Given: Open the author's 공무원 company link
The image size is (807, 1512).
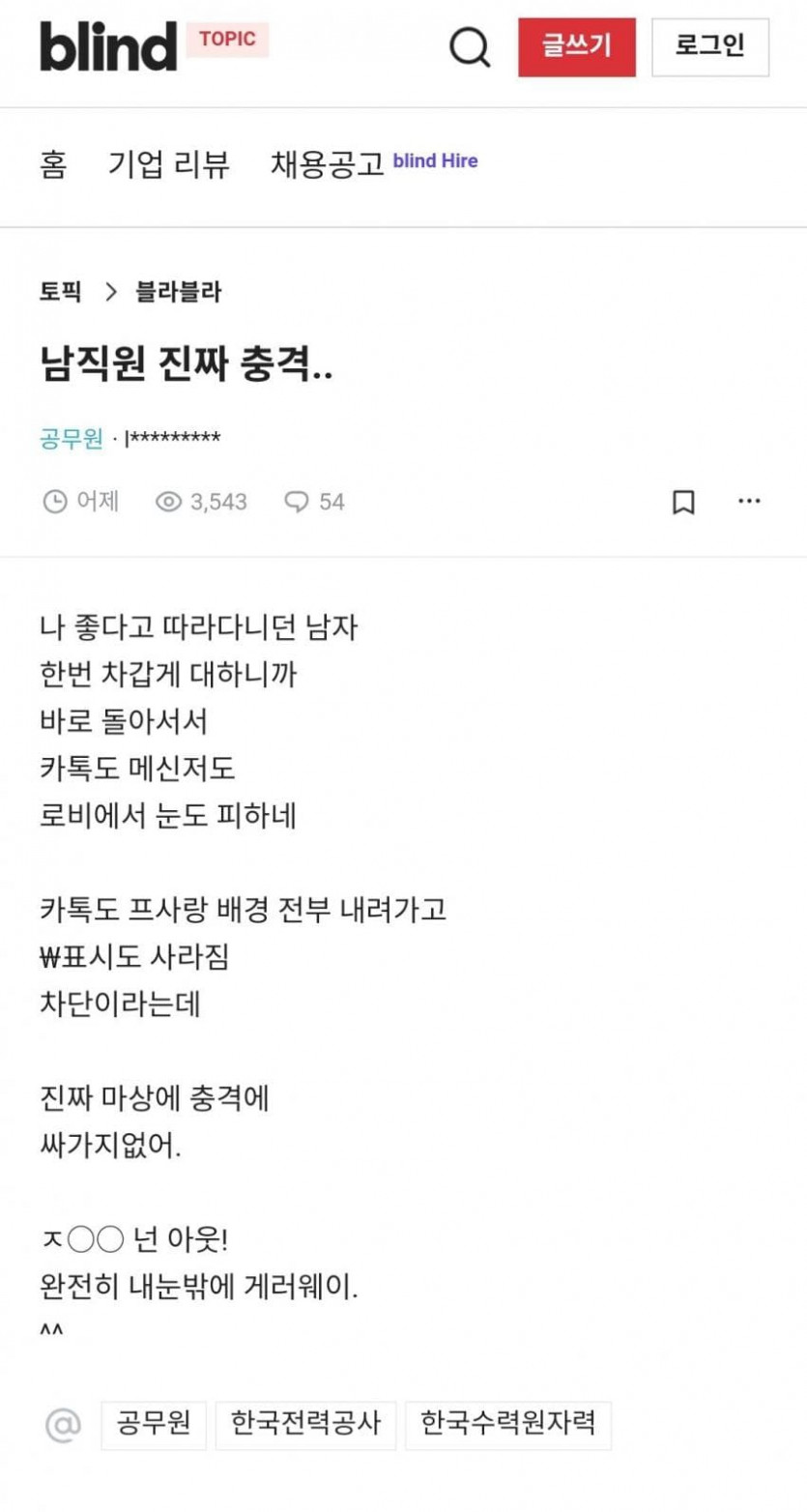Looking at the screenshot, I should tap(72, 439).
